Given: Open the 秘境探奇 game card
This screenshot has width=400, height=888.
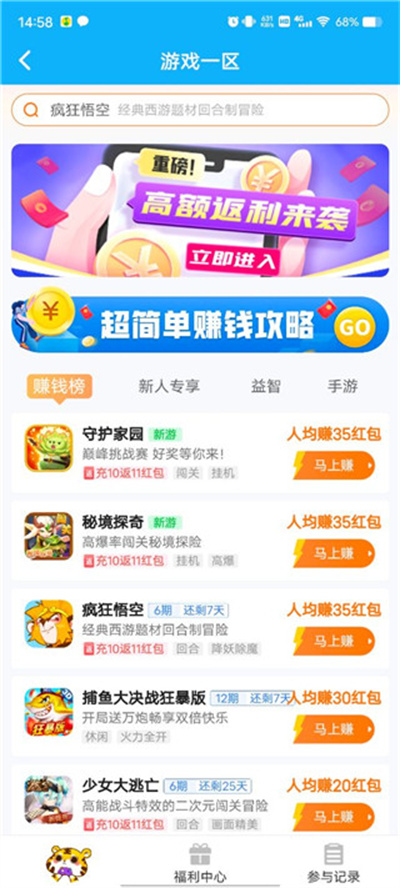Looking at the screenshot, I should point(200,541).
